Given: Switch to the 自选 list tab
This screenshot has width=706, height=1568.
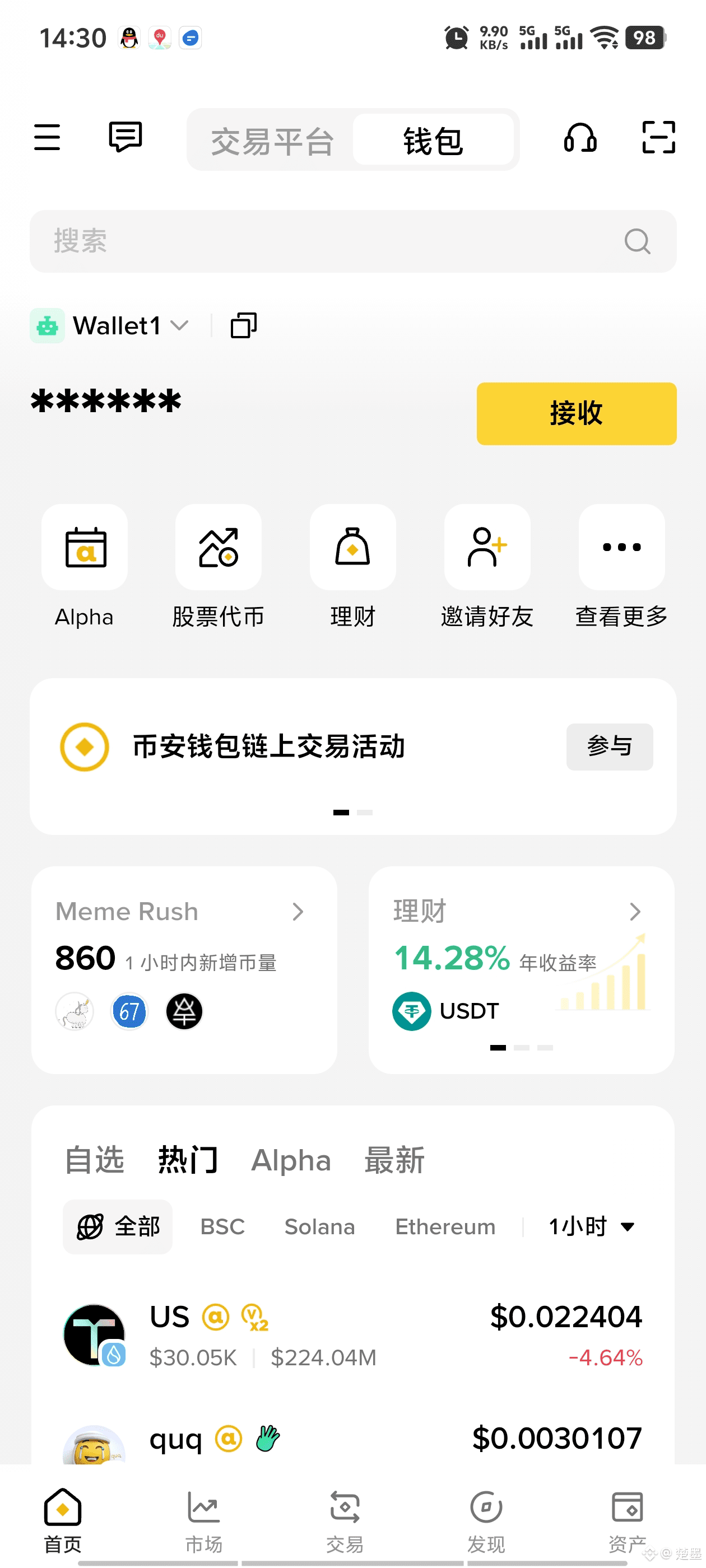Looking at the screenshot, I should coord(95,1160).
